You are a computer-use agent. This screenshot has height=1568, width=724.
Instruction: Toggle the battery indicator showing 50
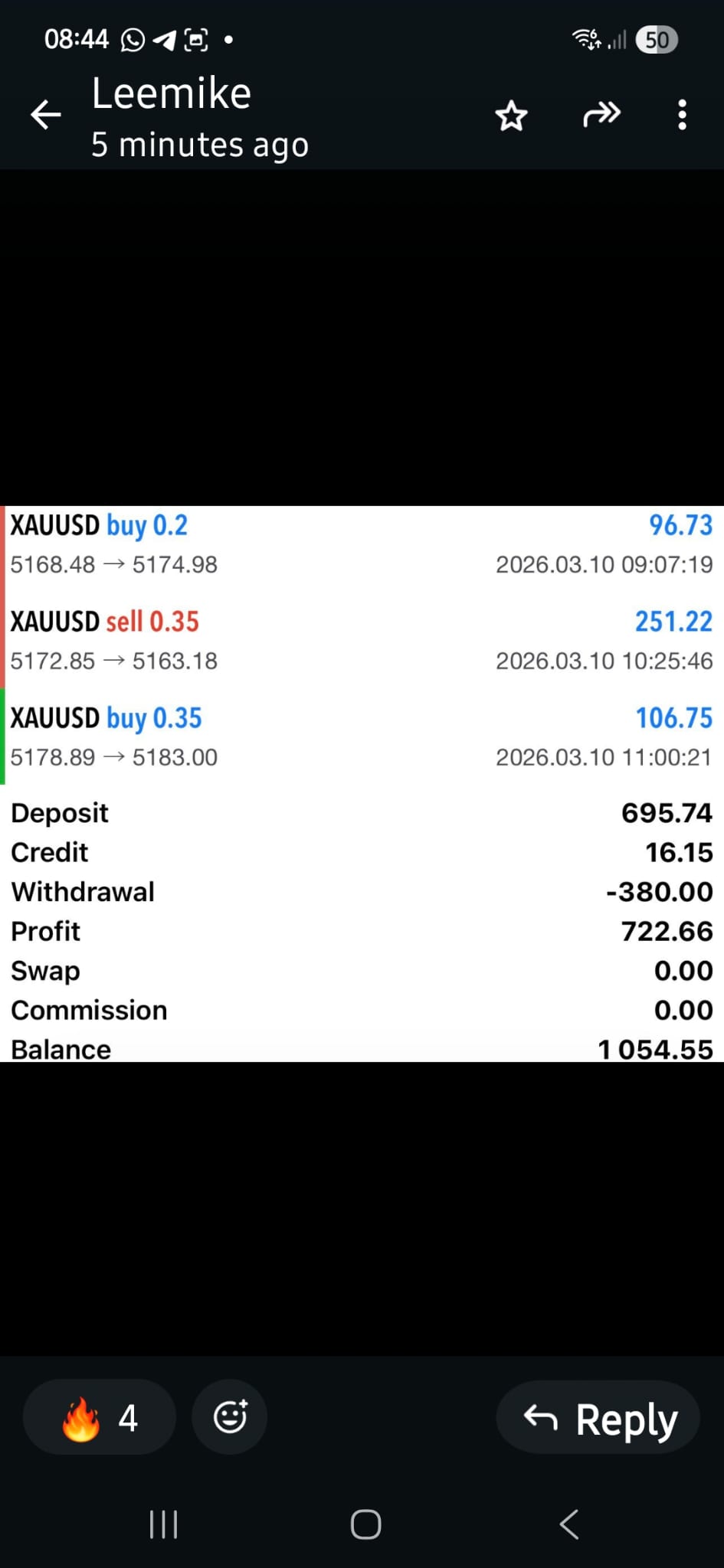pos(657,40)
